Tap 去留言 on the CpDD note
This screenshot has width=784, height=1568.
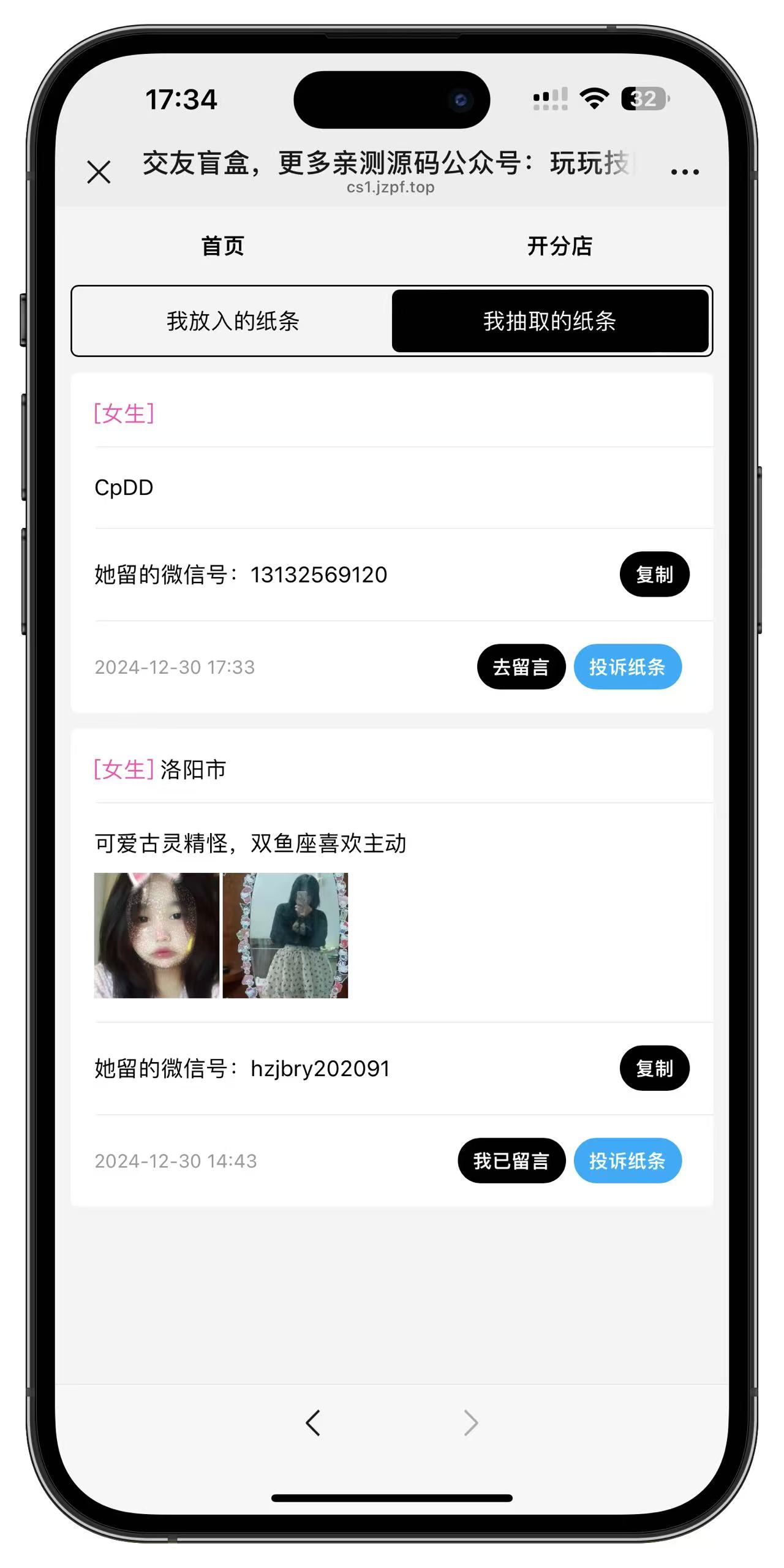click(521, 667)
